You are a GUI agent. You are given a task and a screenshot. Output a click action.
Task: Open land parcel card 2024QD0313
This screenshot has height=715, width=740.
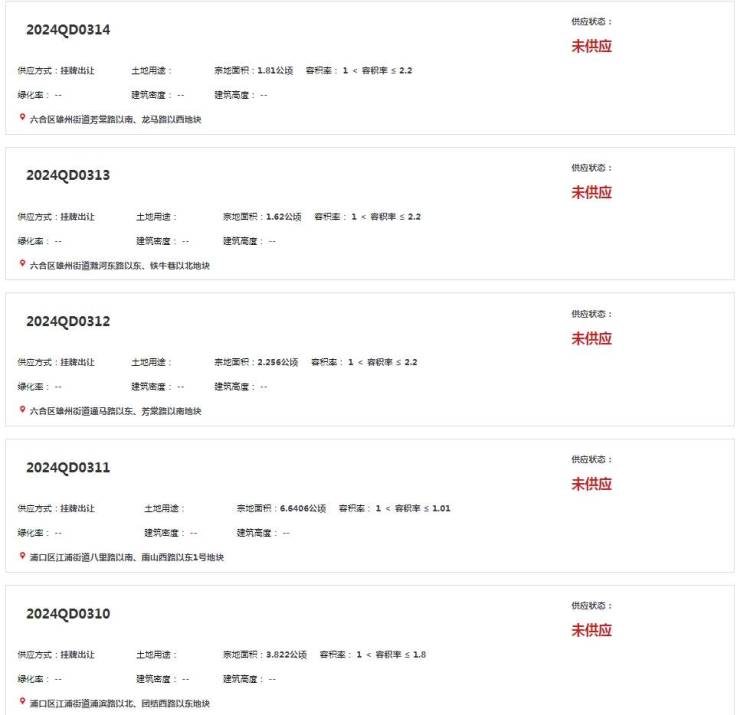coord(68,176)
